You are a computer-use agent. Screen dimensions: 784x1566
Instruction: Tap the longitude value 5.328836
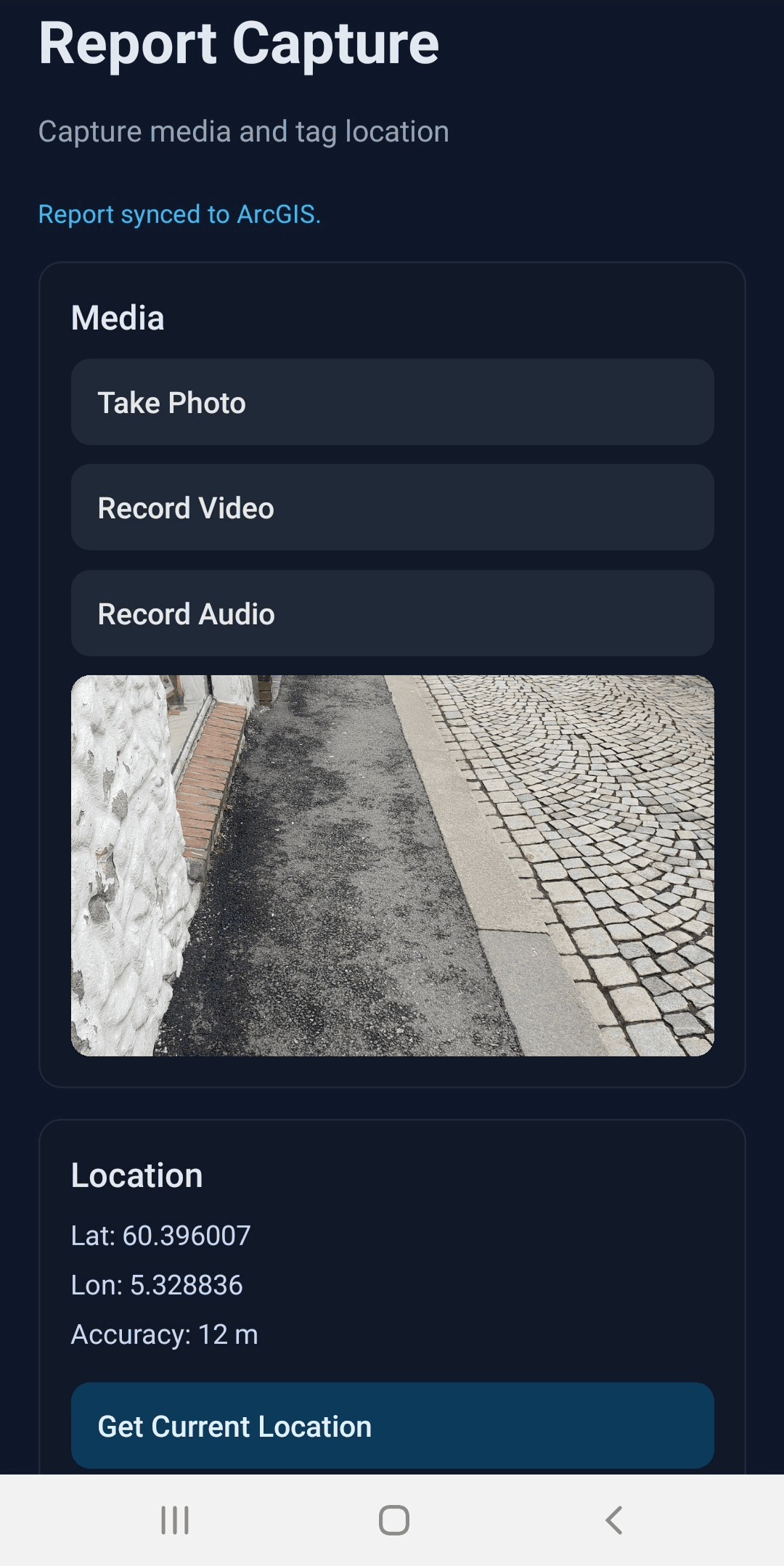[157, 1284]
